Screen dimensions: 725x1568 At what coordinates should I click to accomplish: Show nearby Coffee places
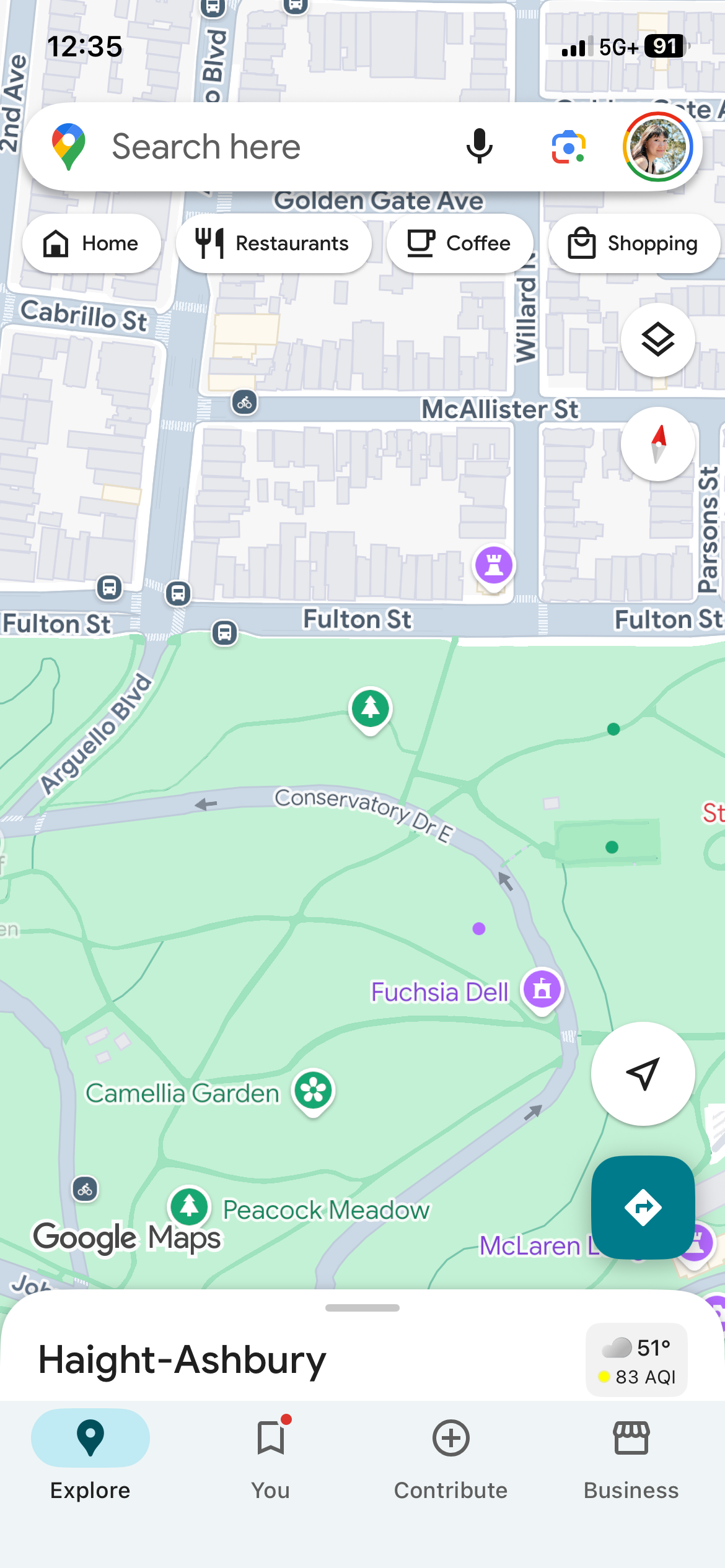point(459,243)
